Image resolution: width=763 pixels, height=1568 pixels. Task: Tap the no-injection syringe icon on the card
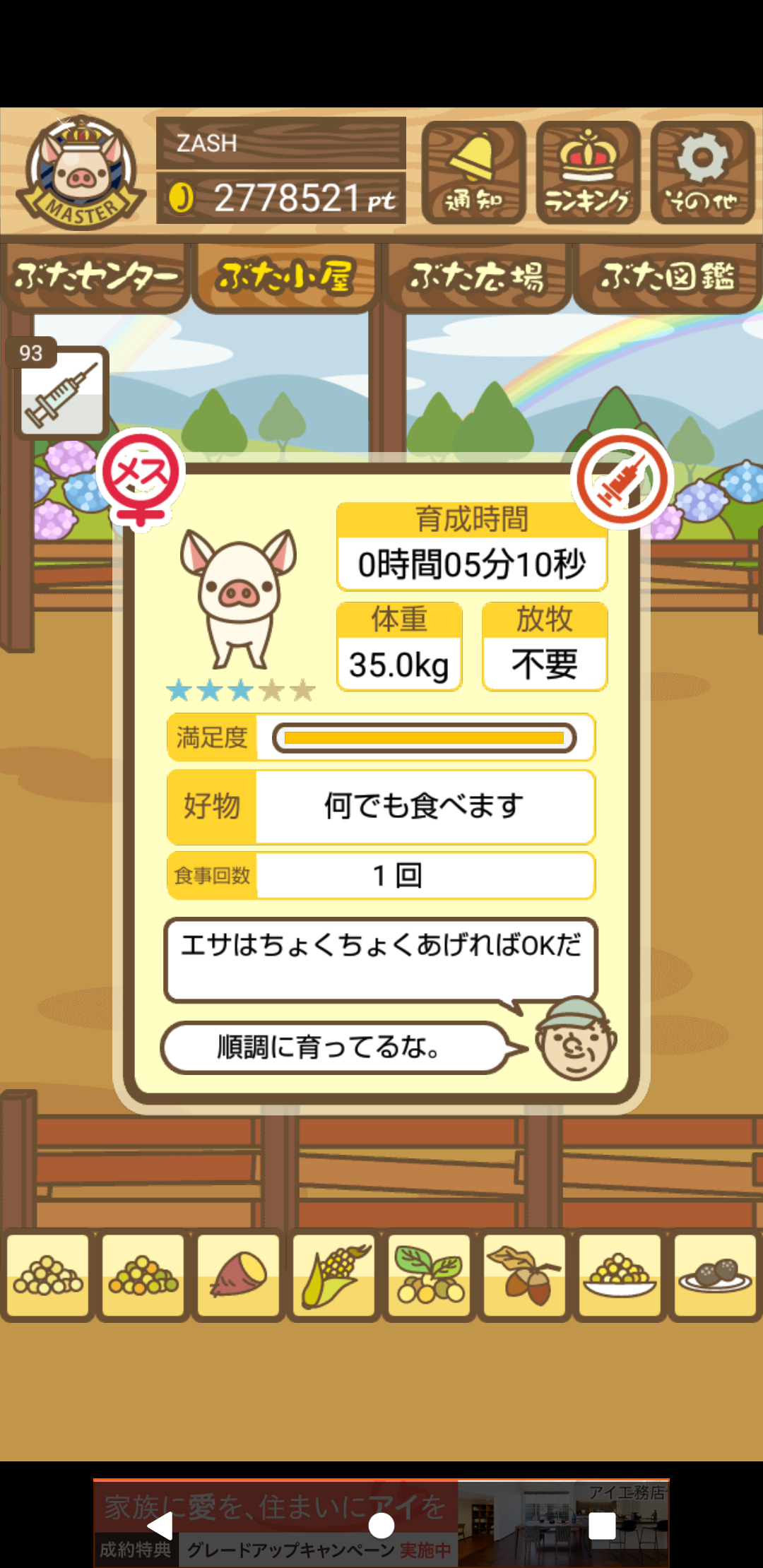click(622, 479)
